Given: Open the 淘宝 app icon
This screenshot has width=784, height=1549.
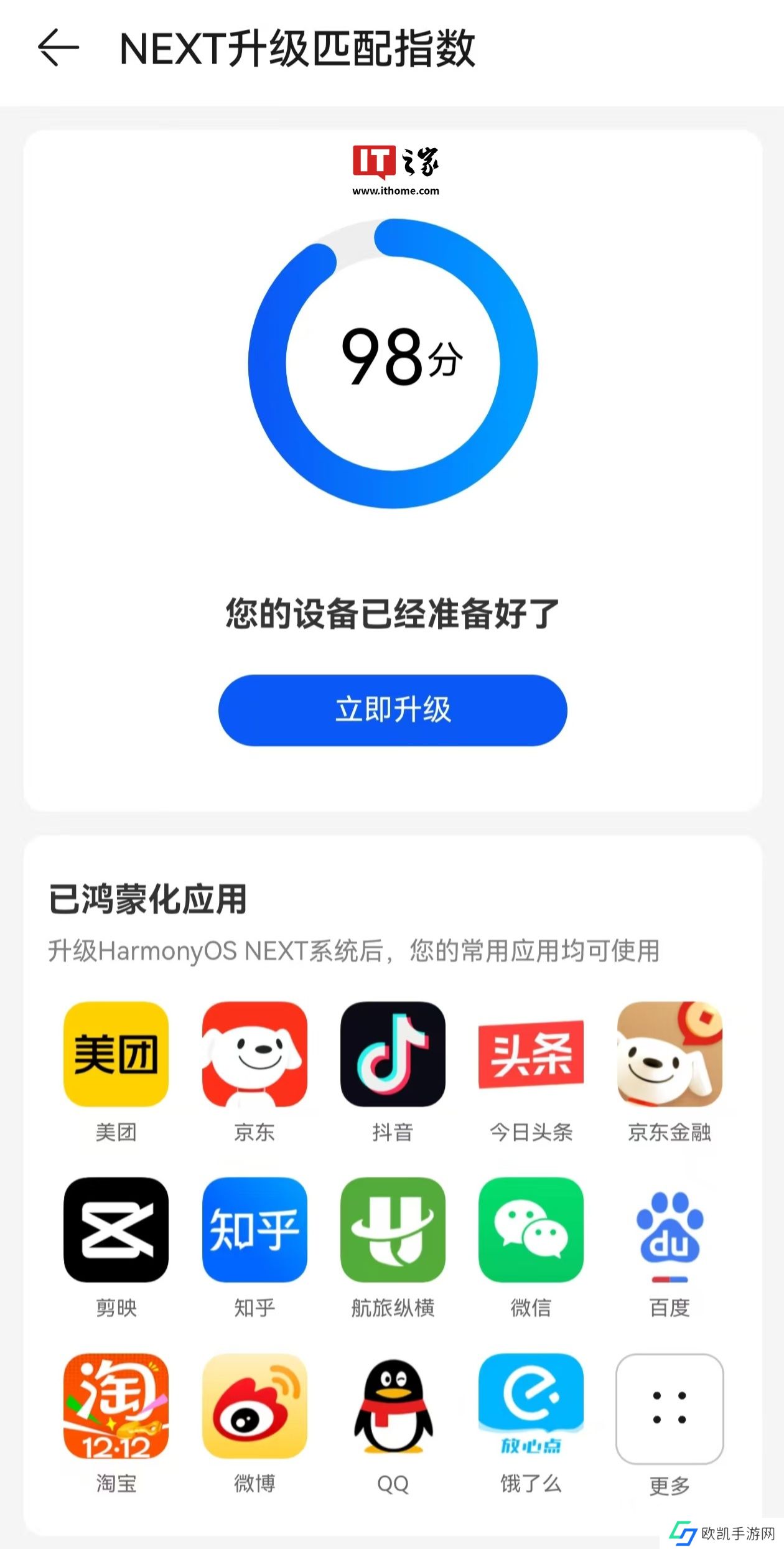Looking at the screenshot, I should click(x=116, y=1406).
